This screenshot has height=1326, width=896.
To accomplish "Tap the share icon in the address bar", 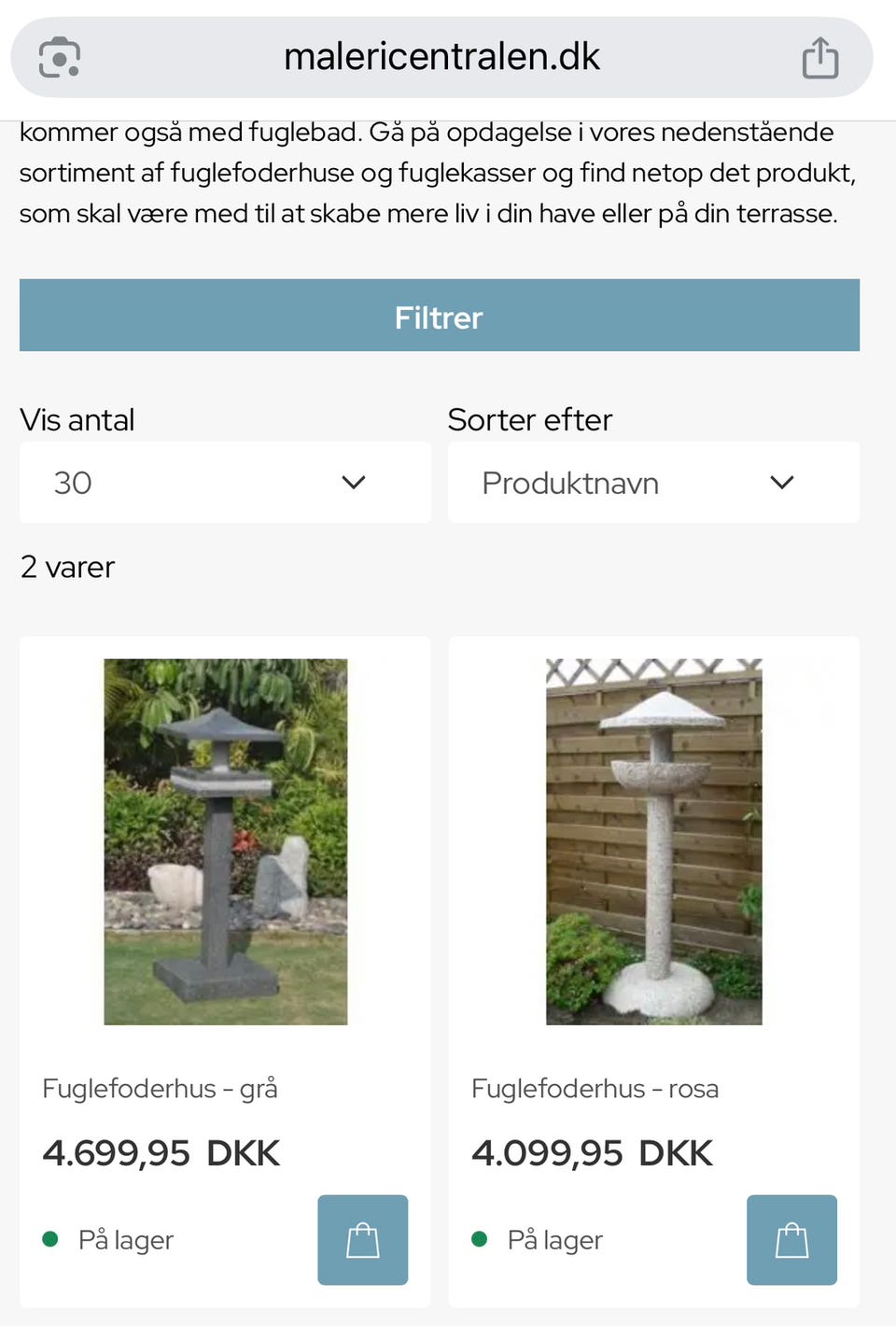I will 819,57.
